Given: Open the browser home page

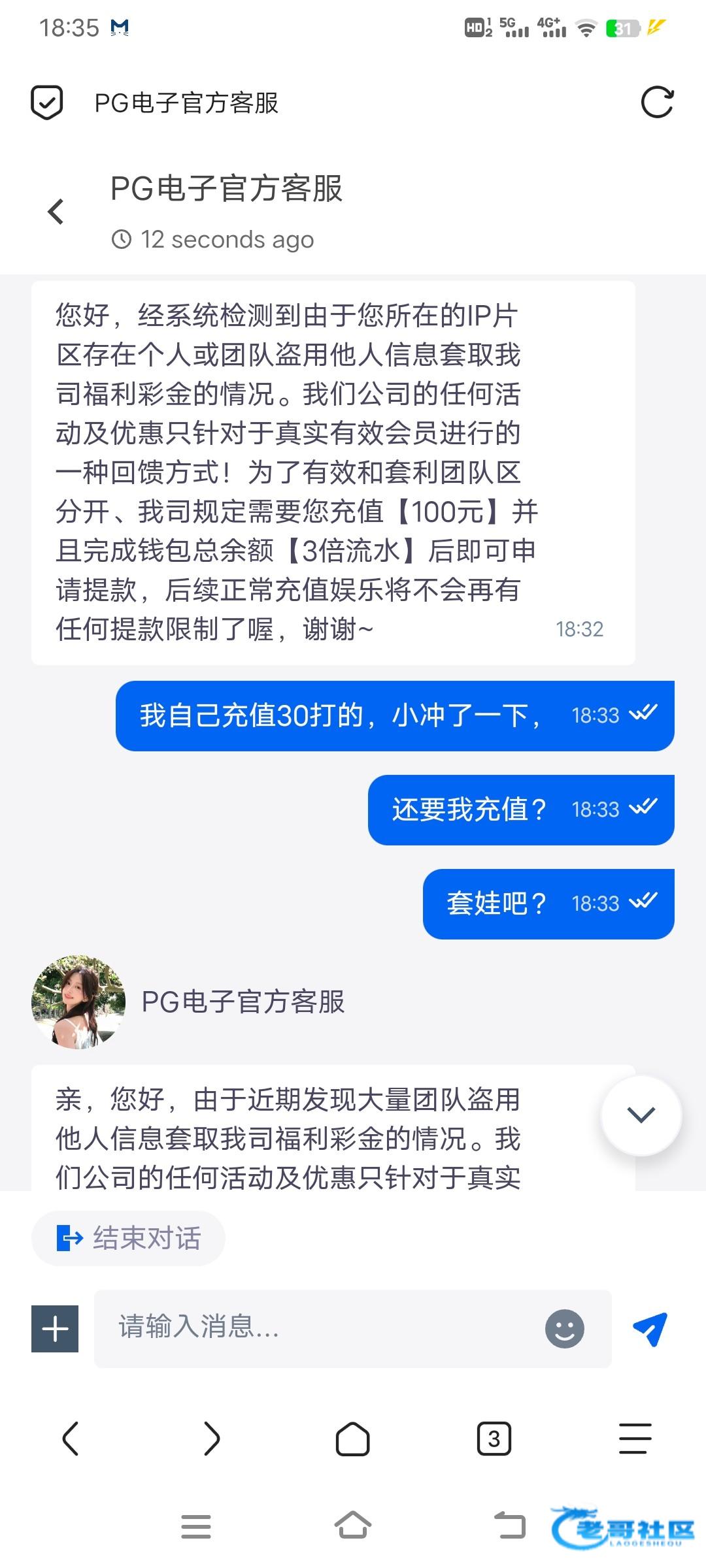Looking at the screenshot, I should (353, 1439).
